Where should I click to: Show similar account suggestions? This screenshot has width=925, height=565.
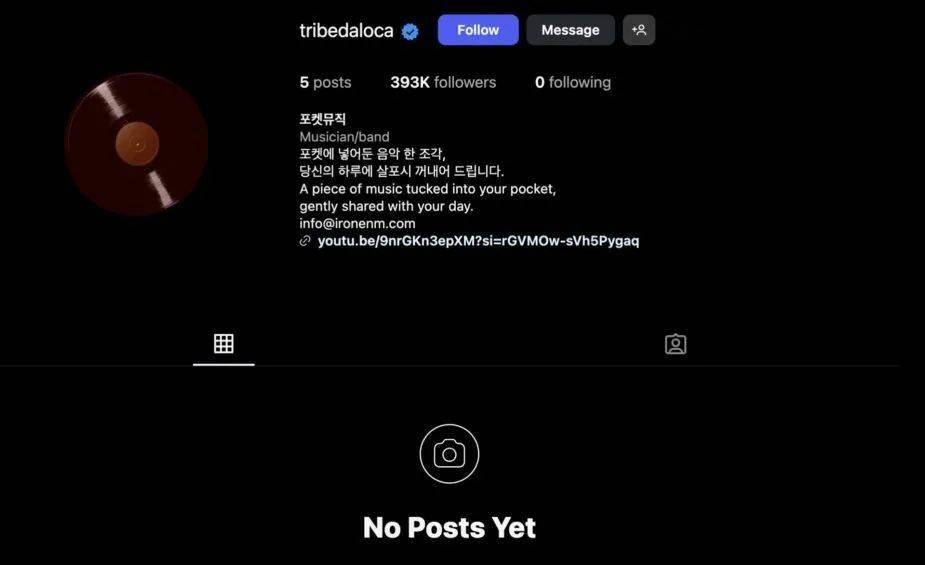pos(638,30)
